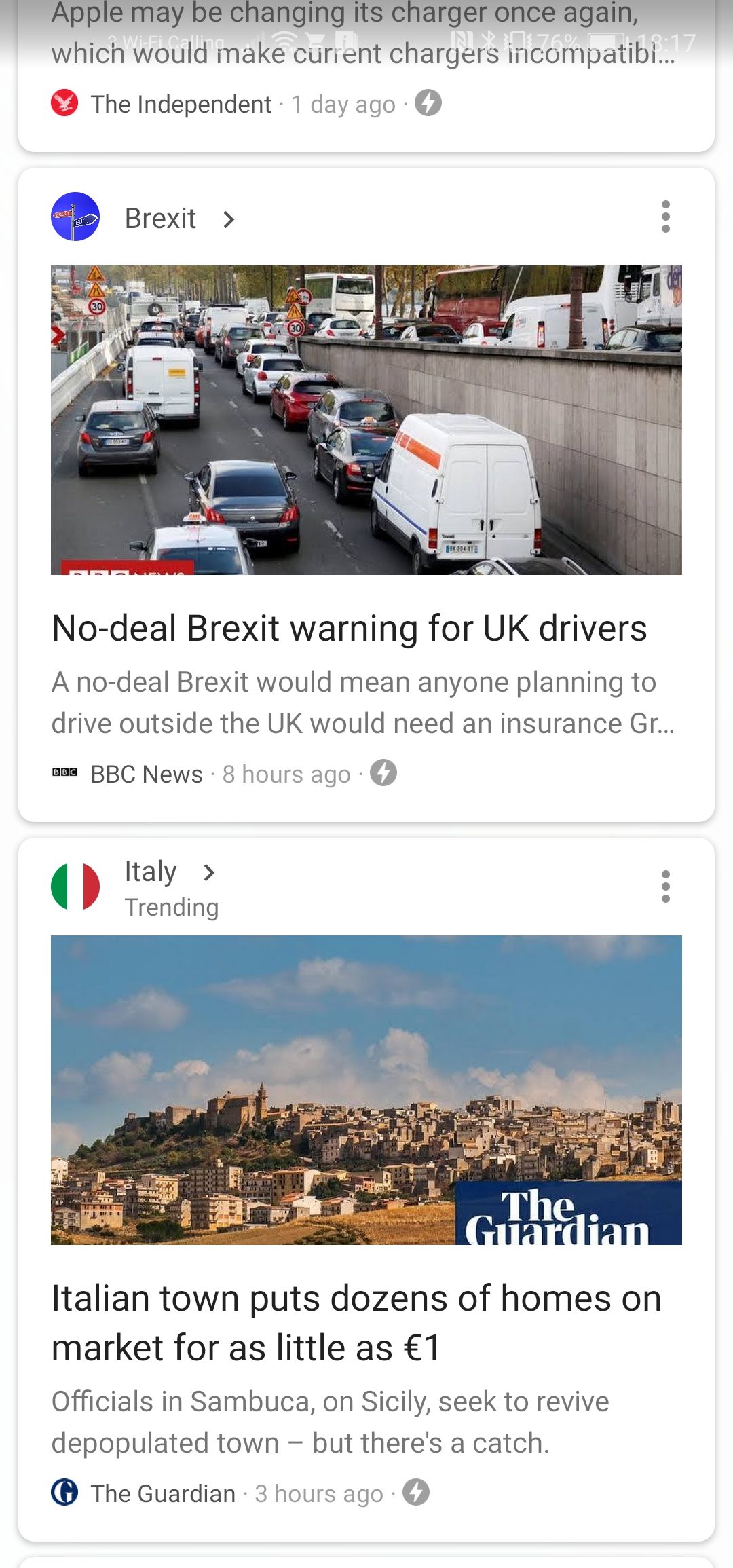Open the Brexit topic header
The height and width of the screenshot is (1568, 733).
pos(161,219)
